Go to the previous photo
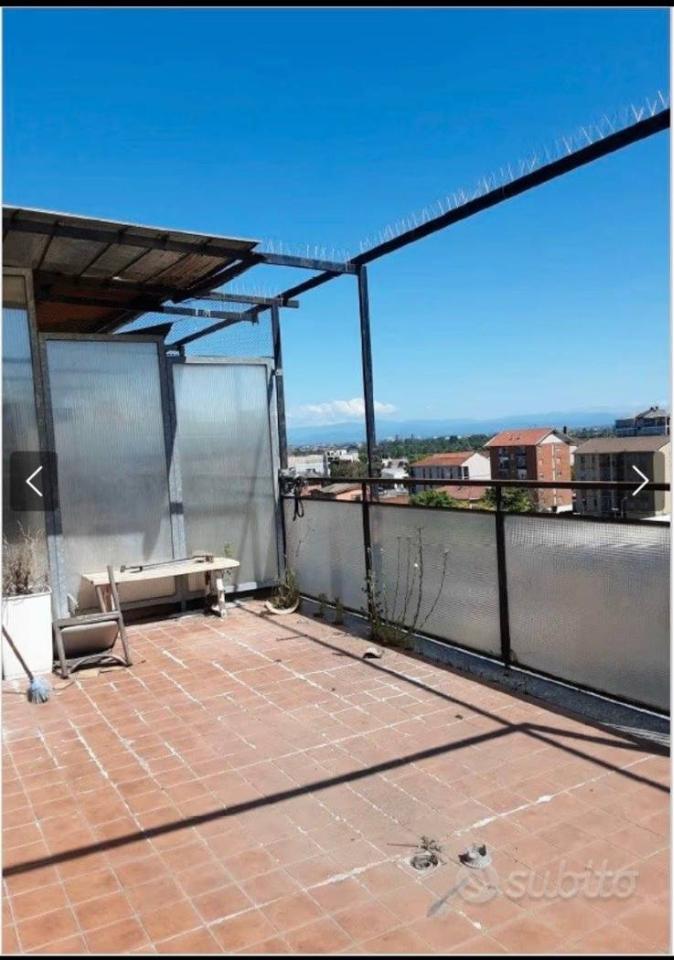 [34, 481]
